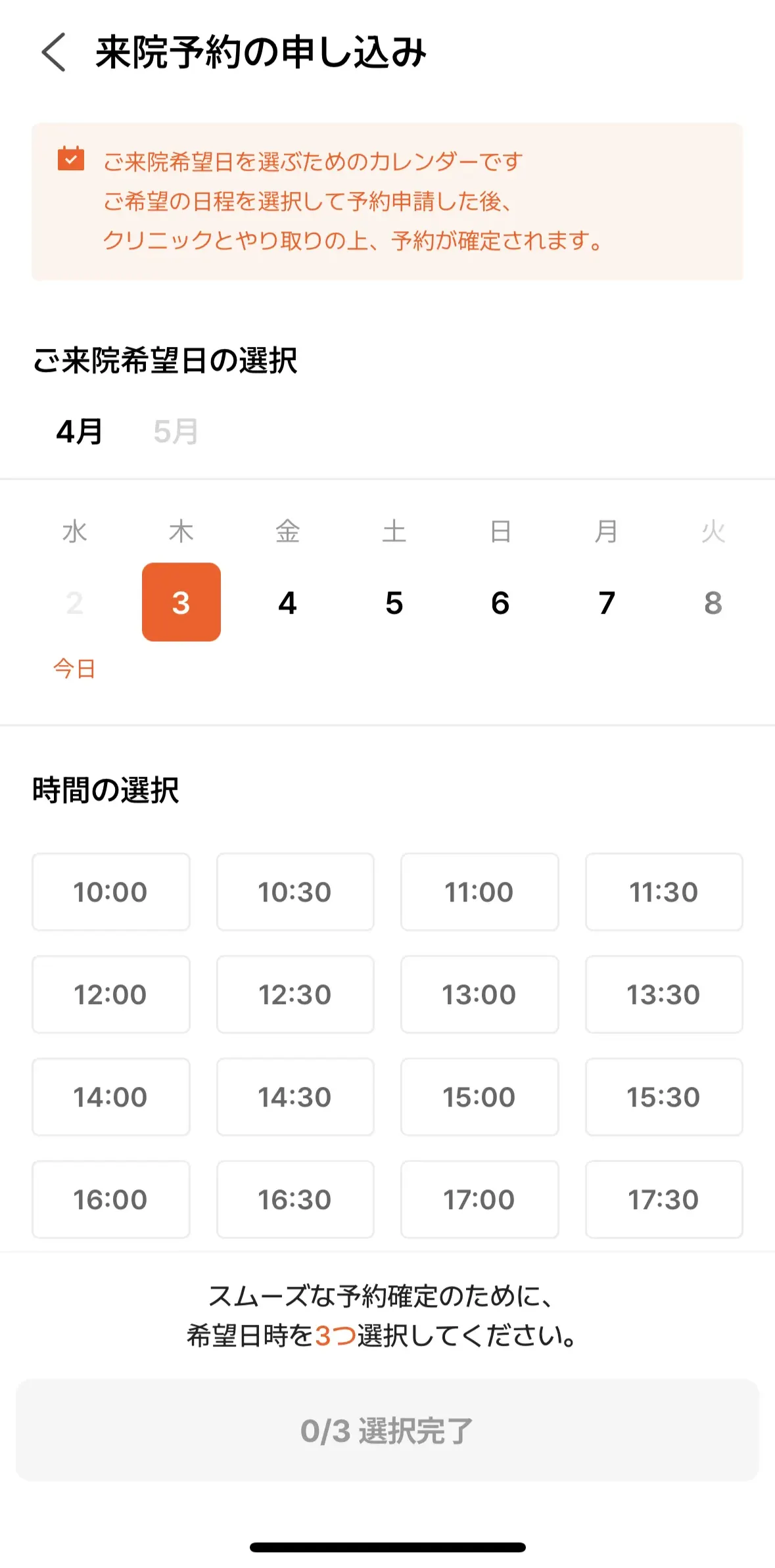
Task: Select date 8 (Tuesday)
Action: (713, 603)
